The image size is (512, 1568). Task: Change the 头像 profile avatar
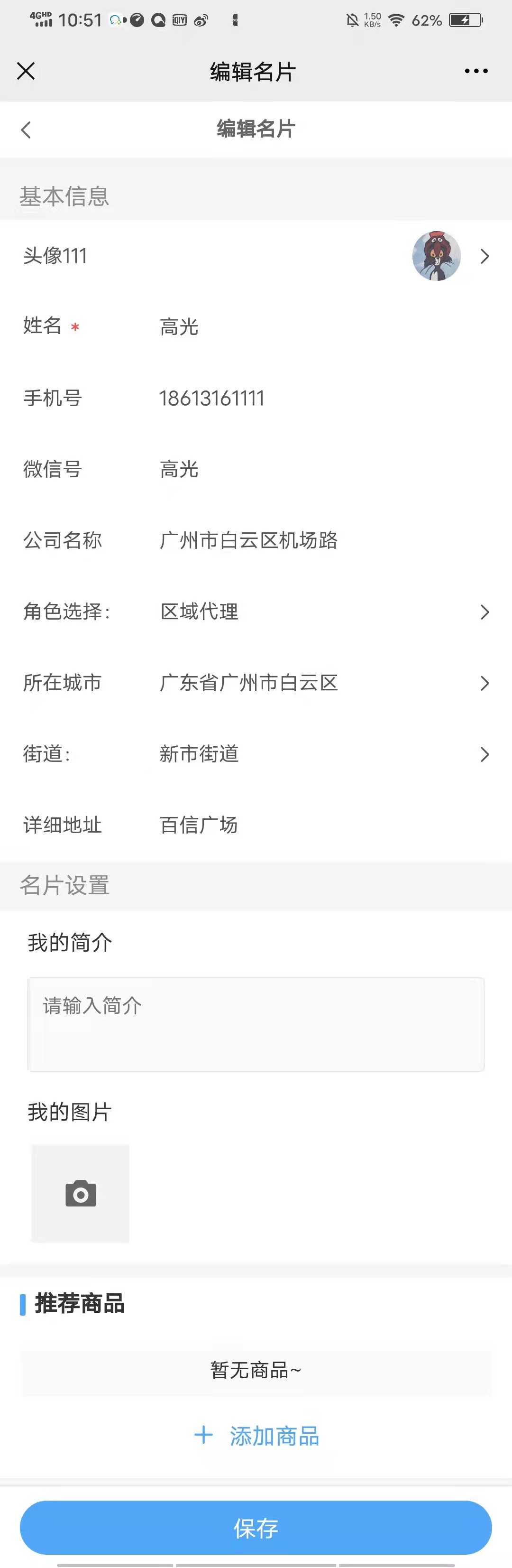pyautogui.click(x=436, y=256)
